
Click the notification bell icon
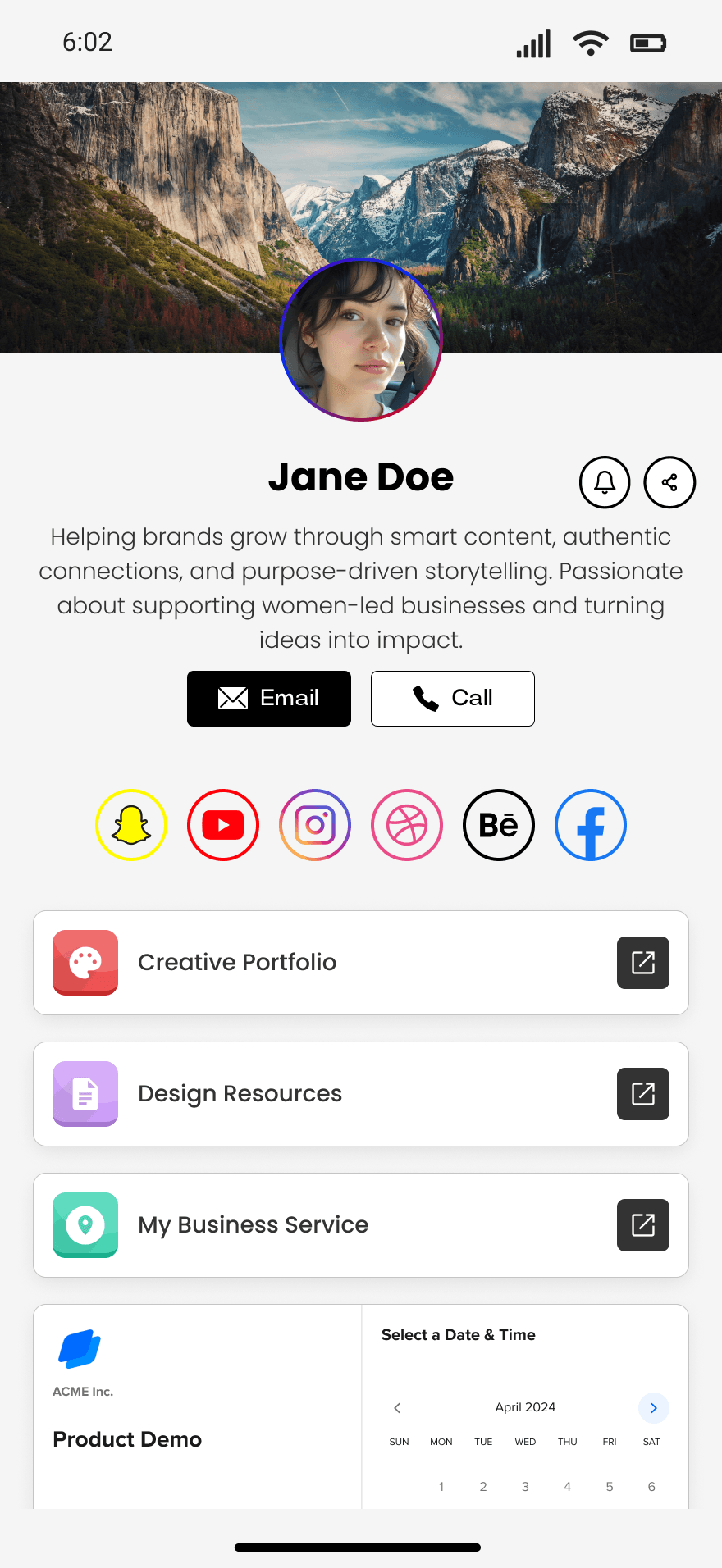click(x=605, y=482)
